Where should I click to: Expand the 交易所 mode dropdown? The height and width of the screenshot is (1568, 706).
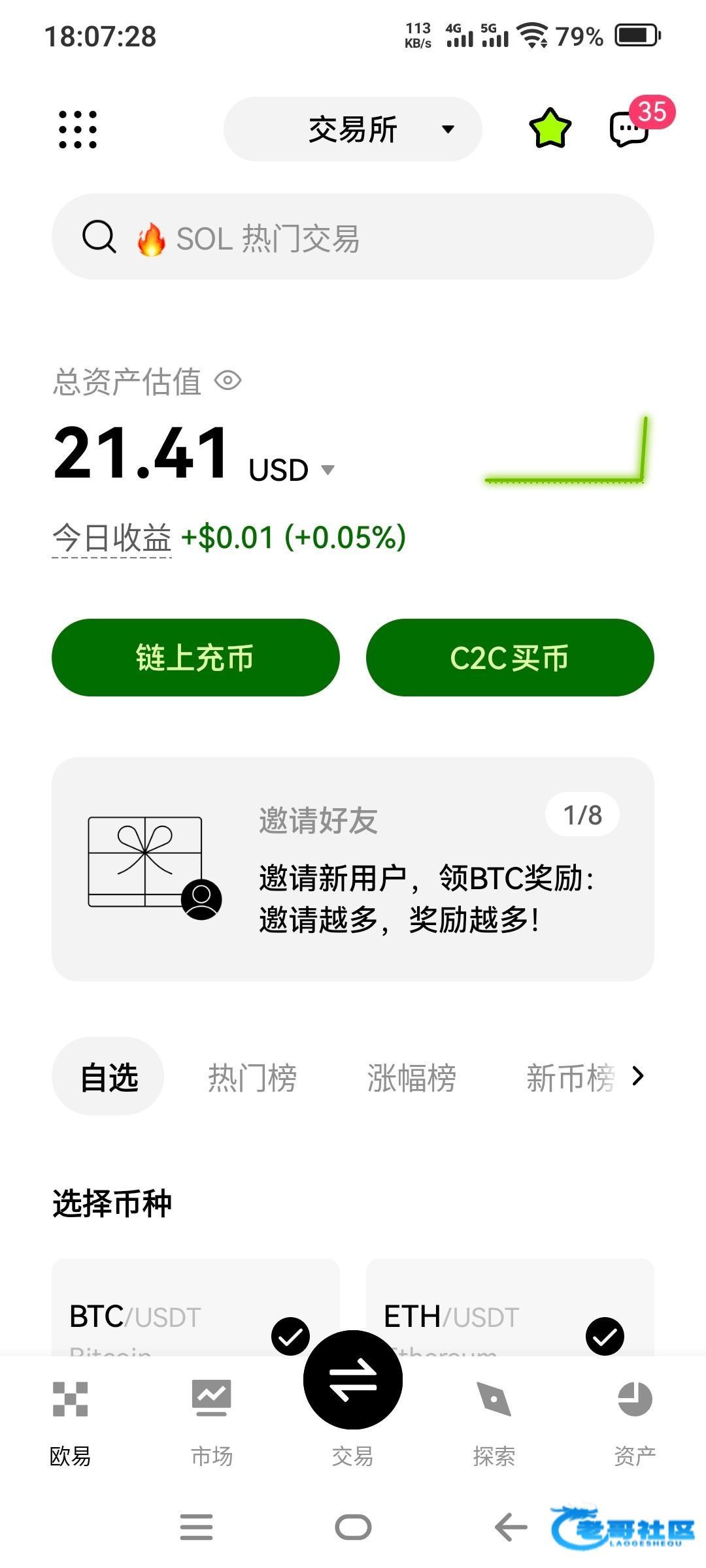click(x=353, y=129)
